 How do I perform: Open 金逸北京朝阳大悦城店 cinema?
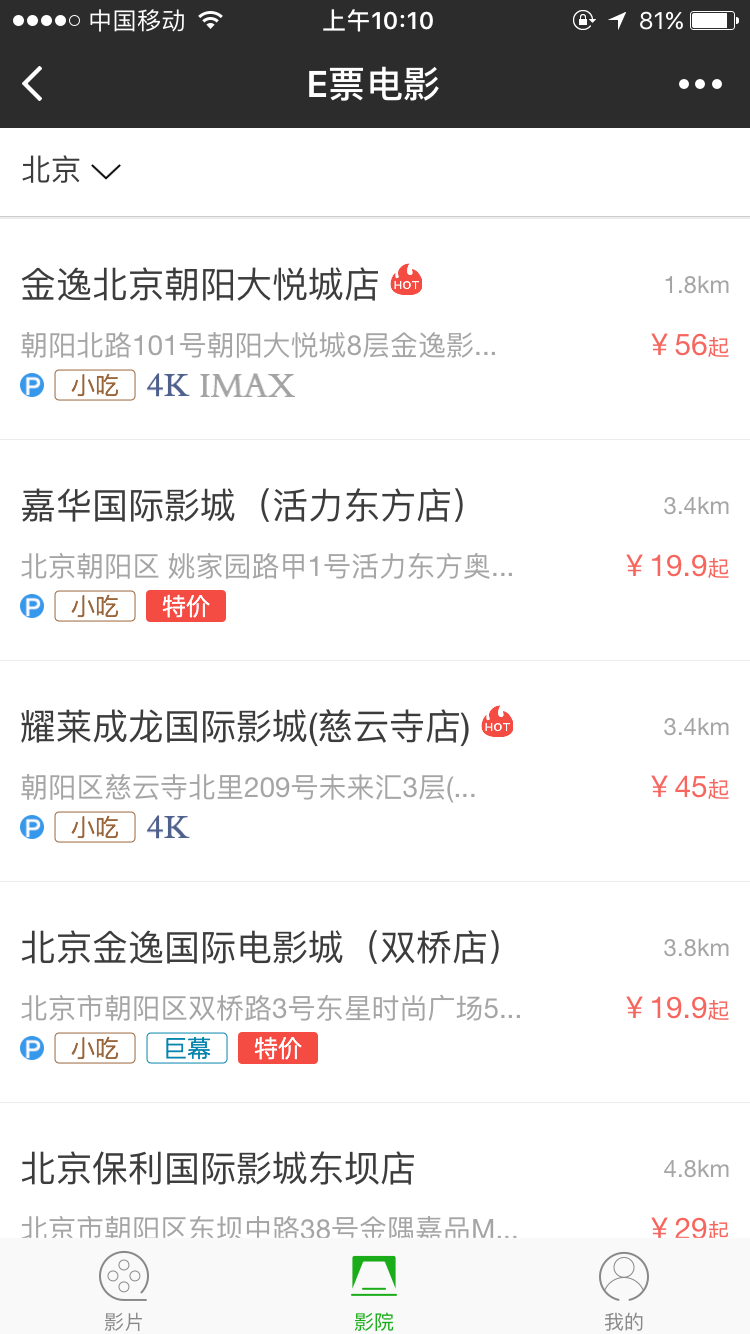click(200, 286)
